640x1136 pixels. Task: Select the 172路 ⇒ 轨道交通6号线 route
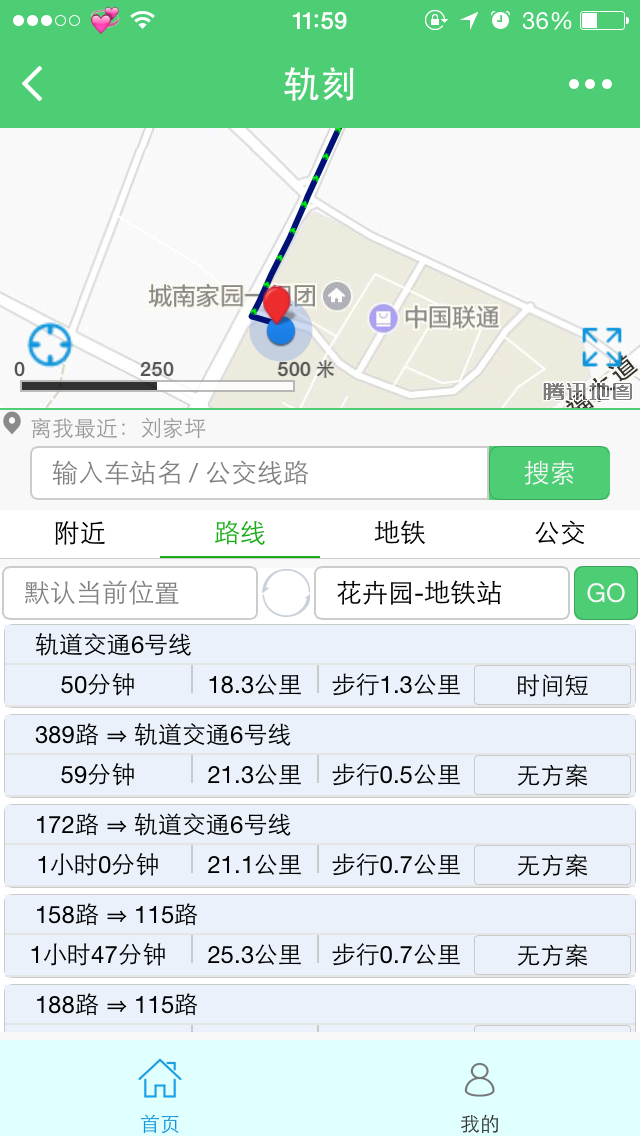click(x=320, y=846)
